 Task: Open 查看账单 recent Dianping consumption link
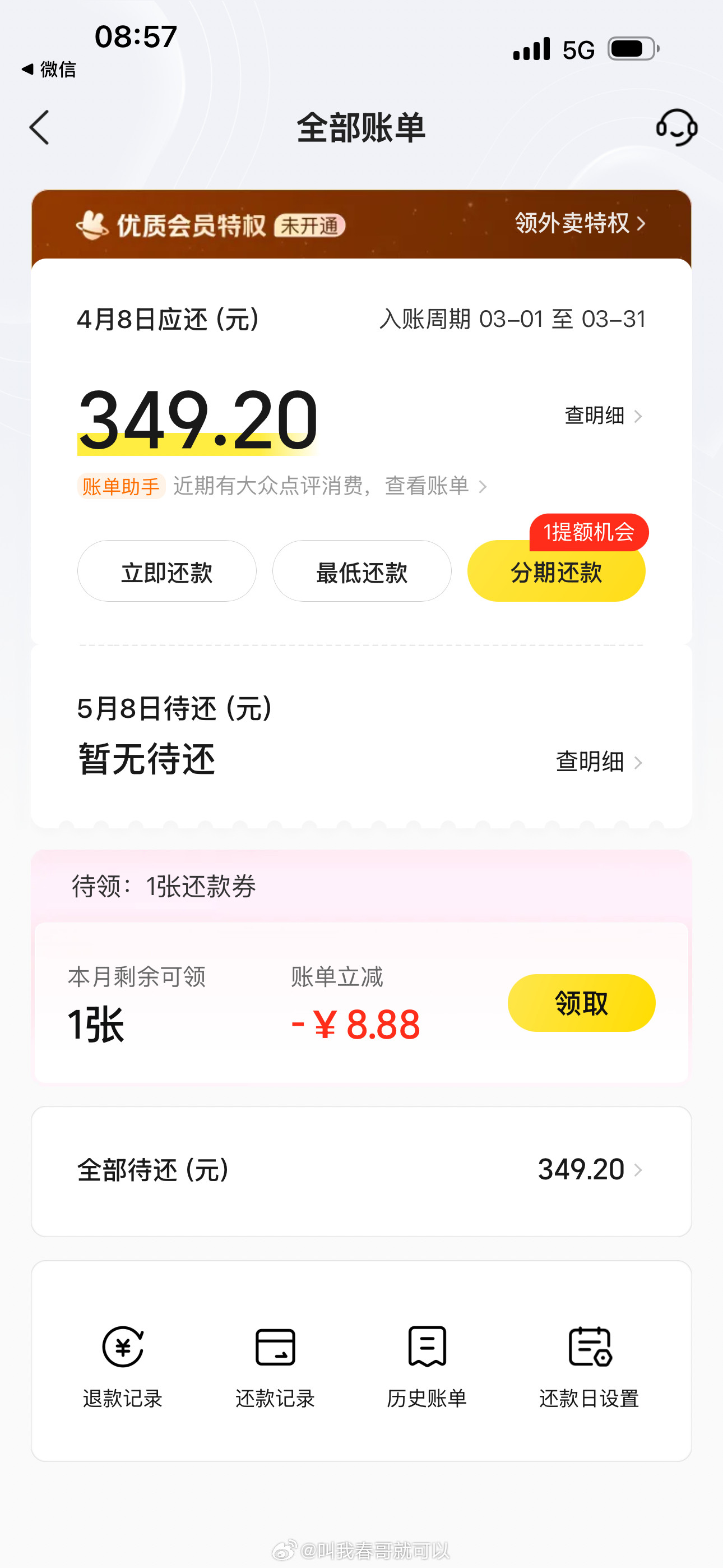point(430,485)
